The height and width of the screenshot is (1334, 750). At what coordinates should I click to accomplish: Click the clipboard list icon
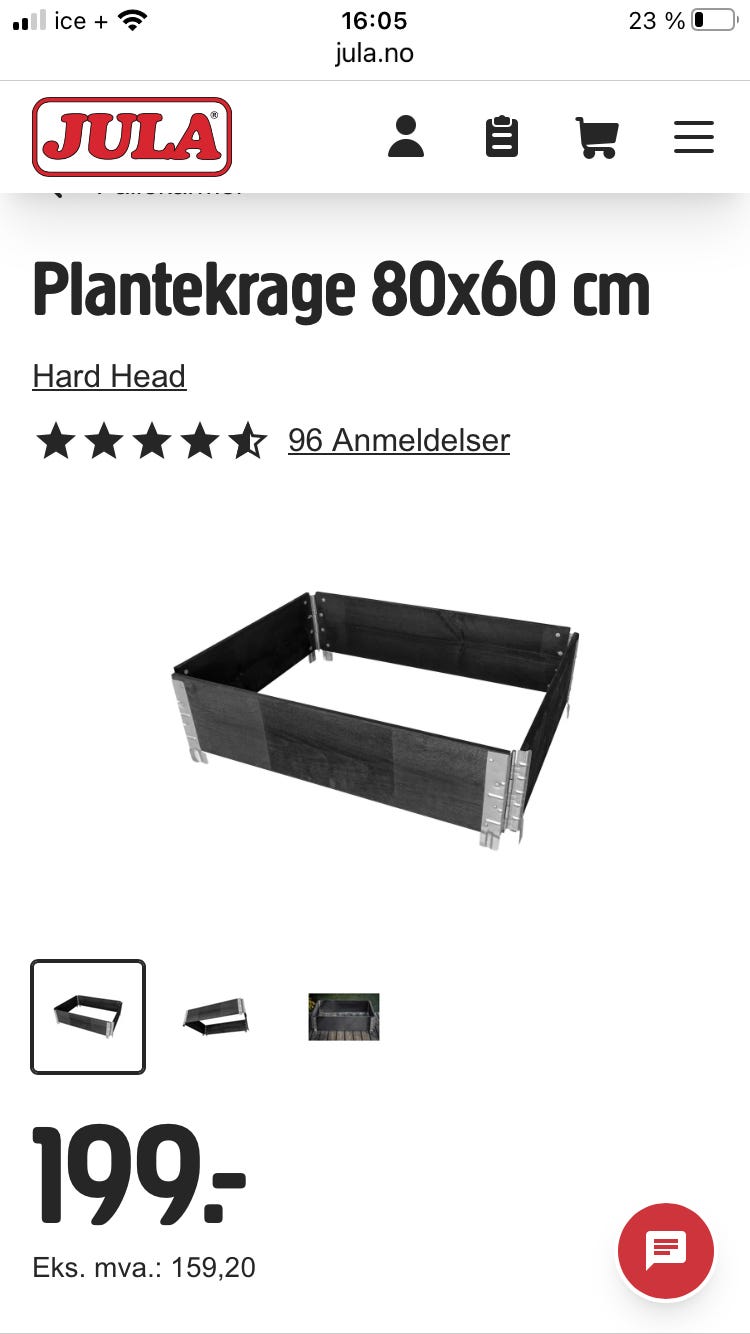(501, 137)
